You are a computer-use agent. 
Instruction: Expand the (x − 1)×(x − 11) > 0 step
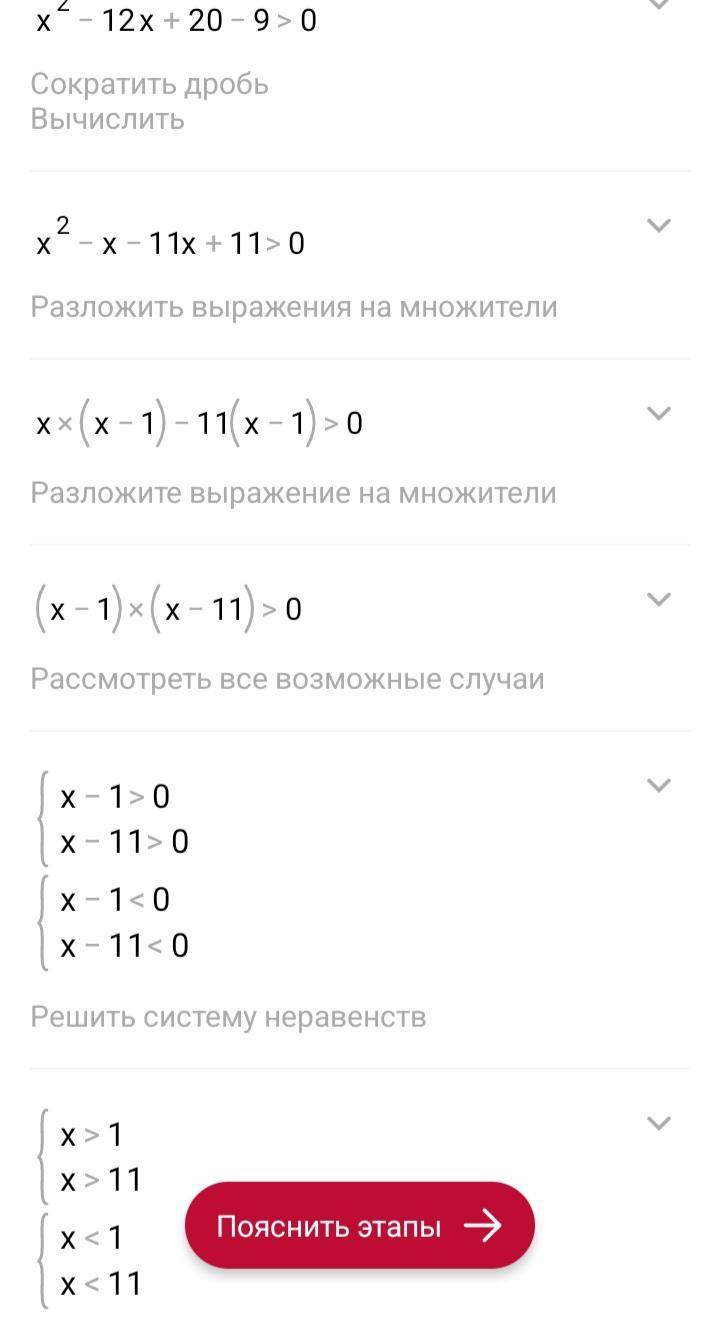pyautogui.click(x=658, y=599)
